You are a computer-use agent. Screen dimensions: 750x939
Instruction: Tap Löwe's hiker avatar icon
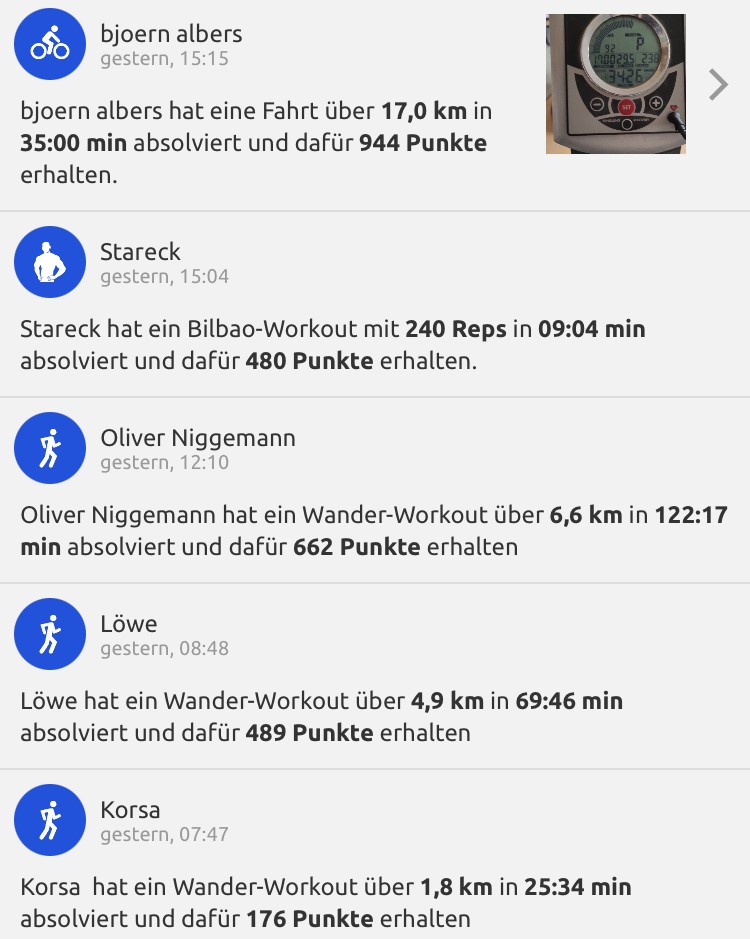pyautogui.click(x=48, y=634)
